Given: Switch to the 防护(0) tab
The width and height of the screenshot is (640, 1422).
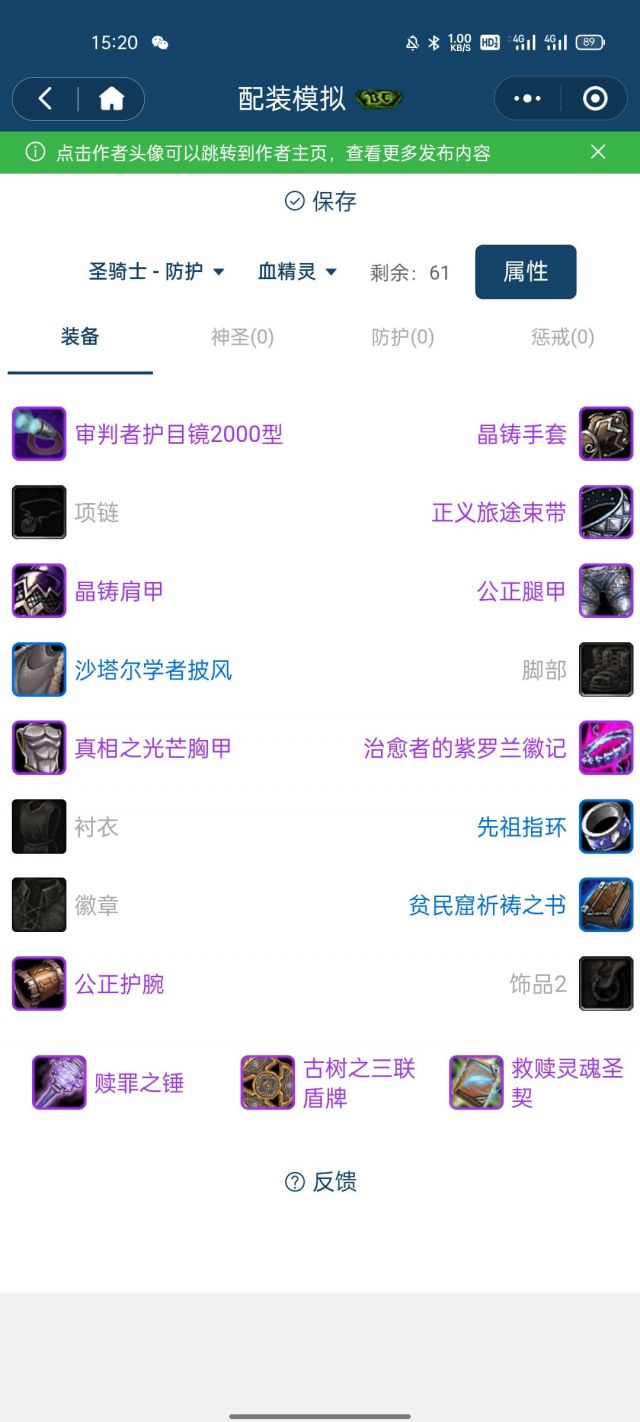Looking at the screenshot, I should 402,337.
